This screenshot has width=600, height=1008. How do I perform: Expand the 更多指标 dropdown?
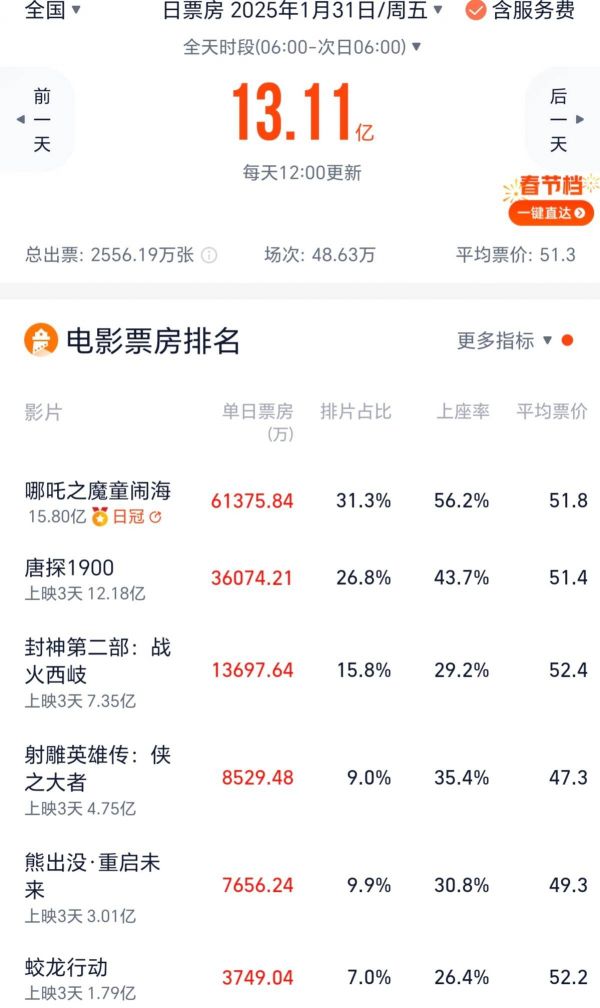505,340
